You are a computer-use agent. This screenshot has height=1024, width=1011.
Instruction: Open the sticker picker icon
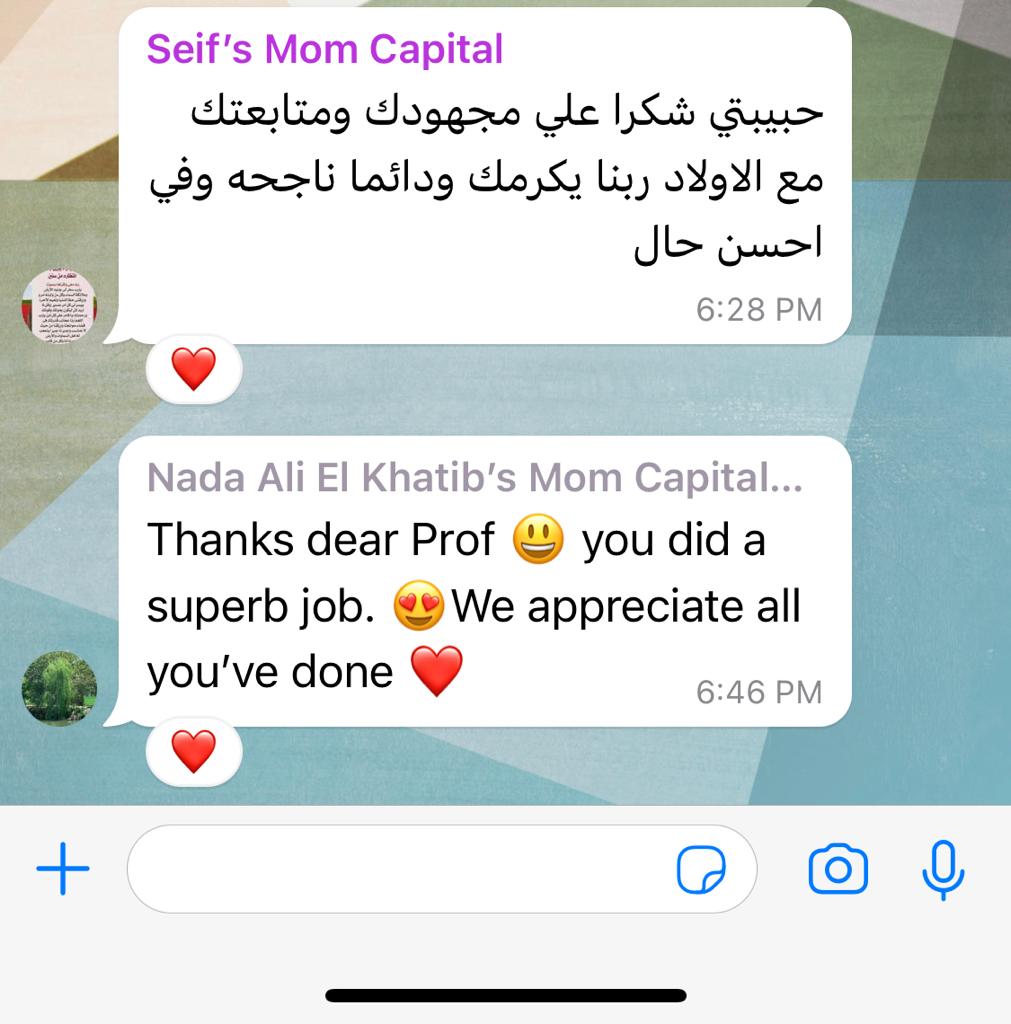[701, 869]
